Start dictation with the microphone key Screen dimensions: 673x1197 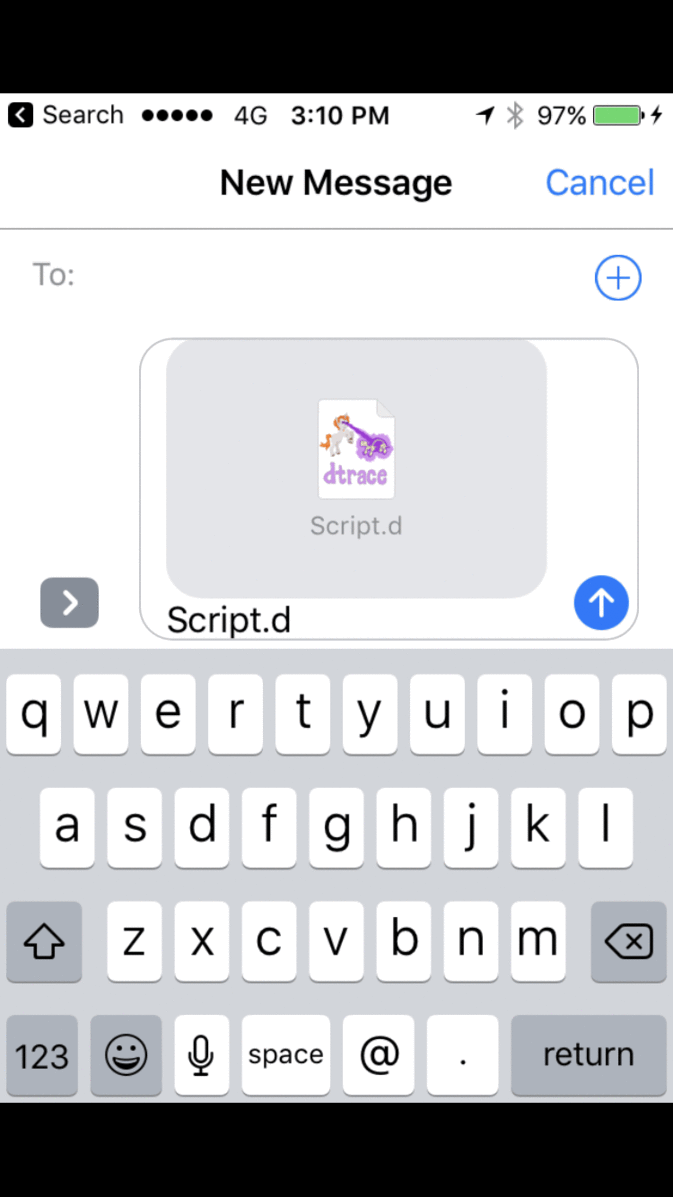point(201,1055)
